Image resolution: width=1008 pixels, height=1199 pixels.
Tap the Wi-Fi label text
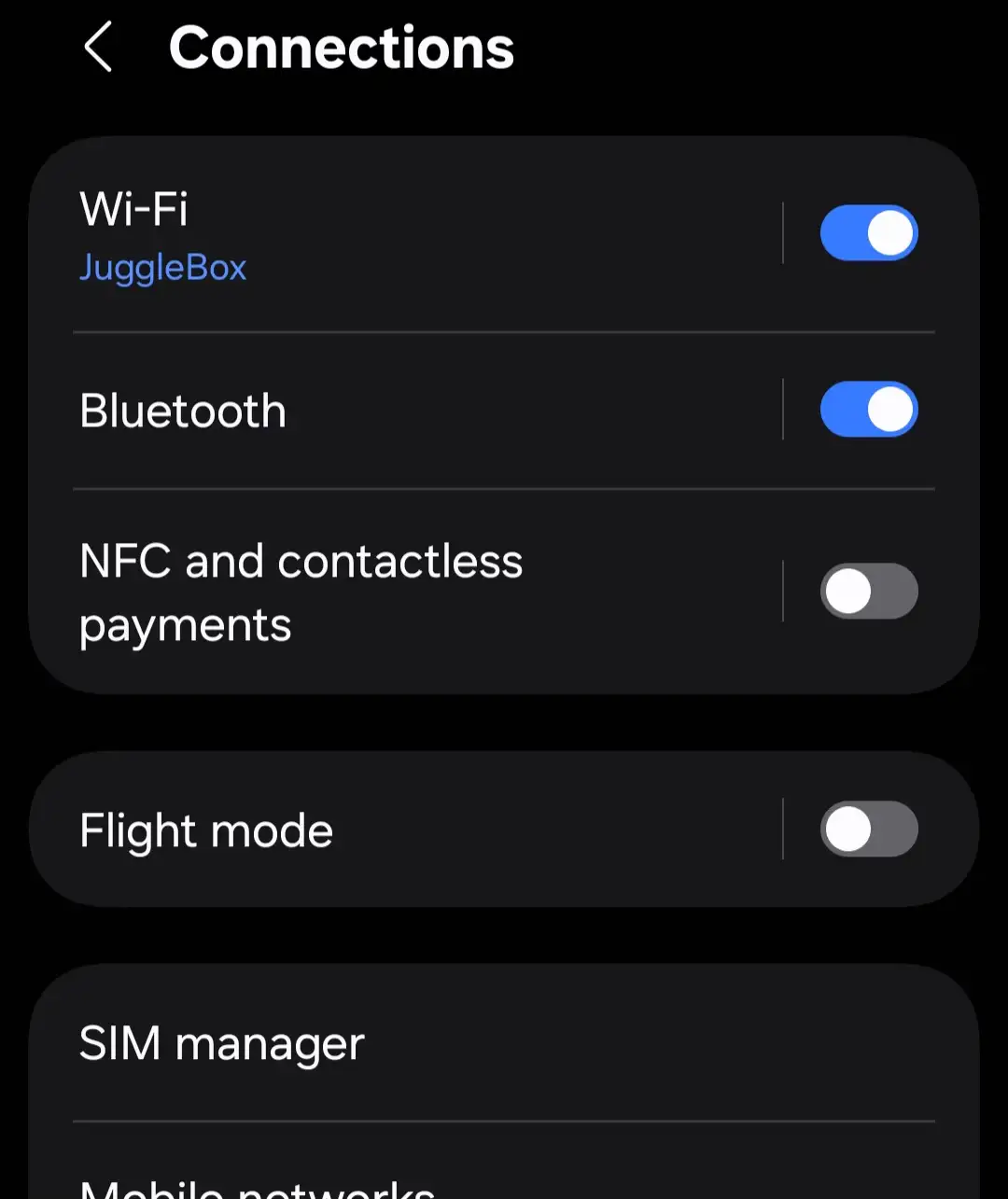coord(133,209)
